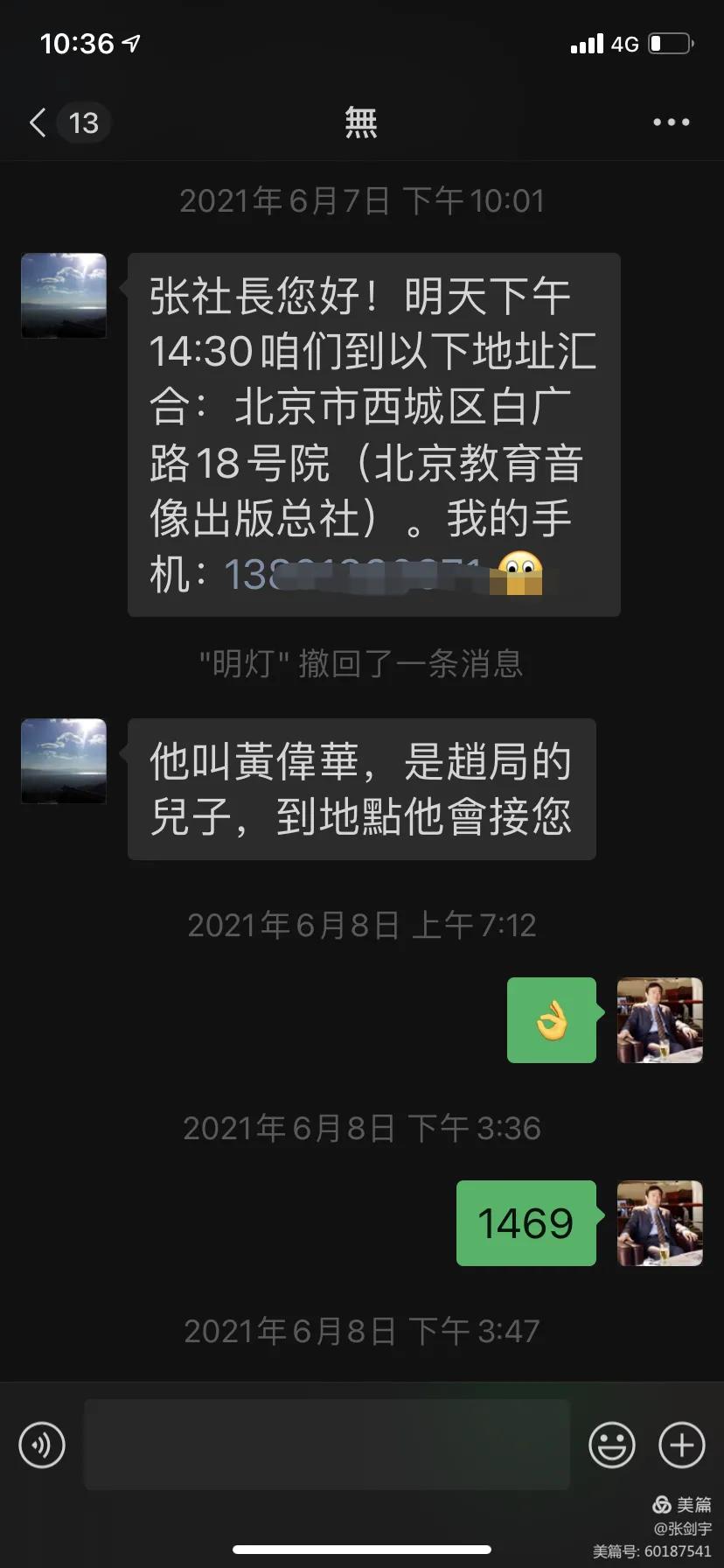Tap the plus icon for attachments
The height and width of the screenshot is (1568, 724).
pyautogui.click(x=682, y=1445)
